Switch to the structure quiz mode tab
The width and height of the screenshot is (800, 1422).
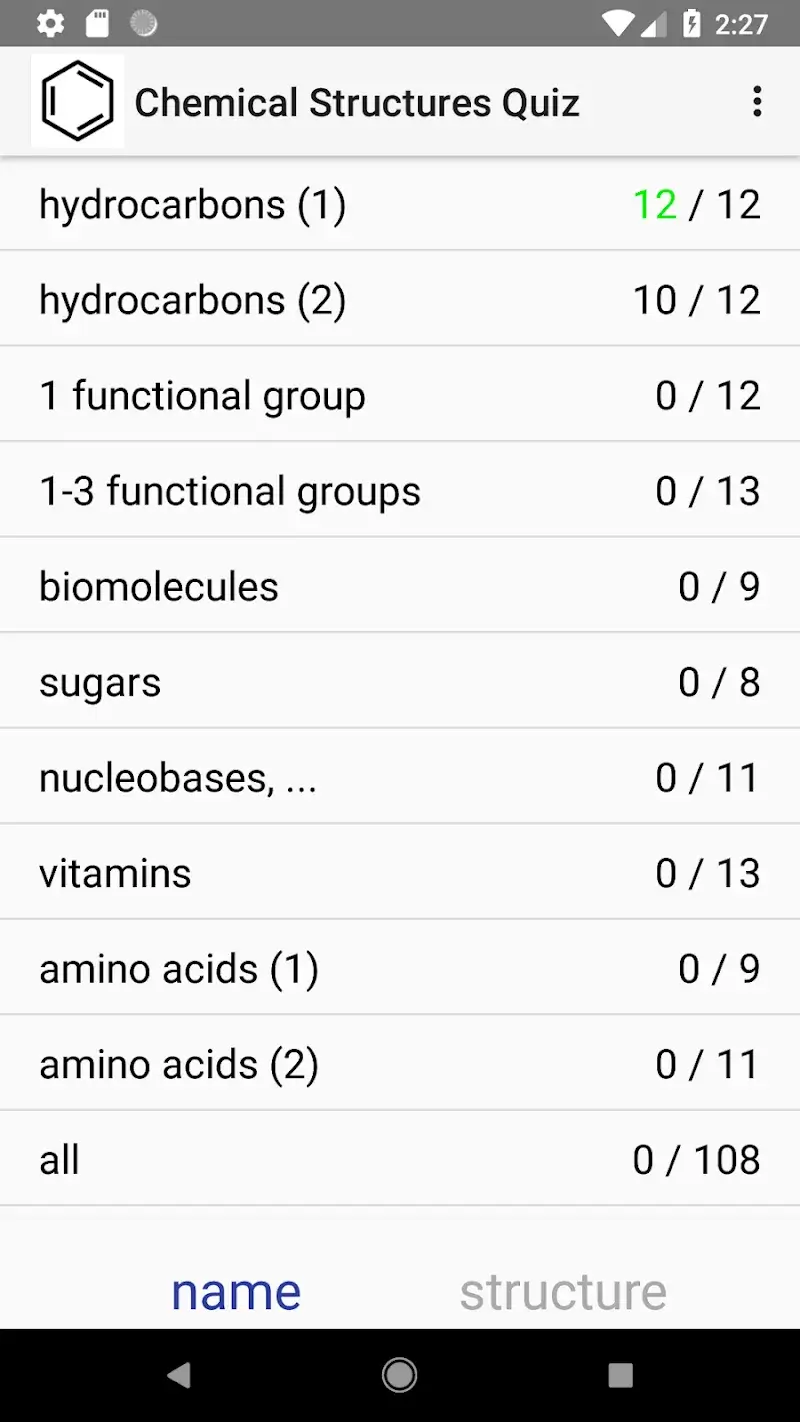point(563,1291)
